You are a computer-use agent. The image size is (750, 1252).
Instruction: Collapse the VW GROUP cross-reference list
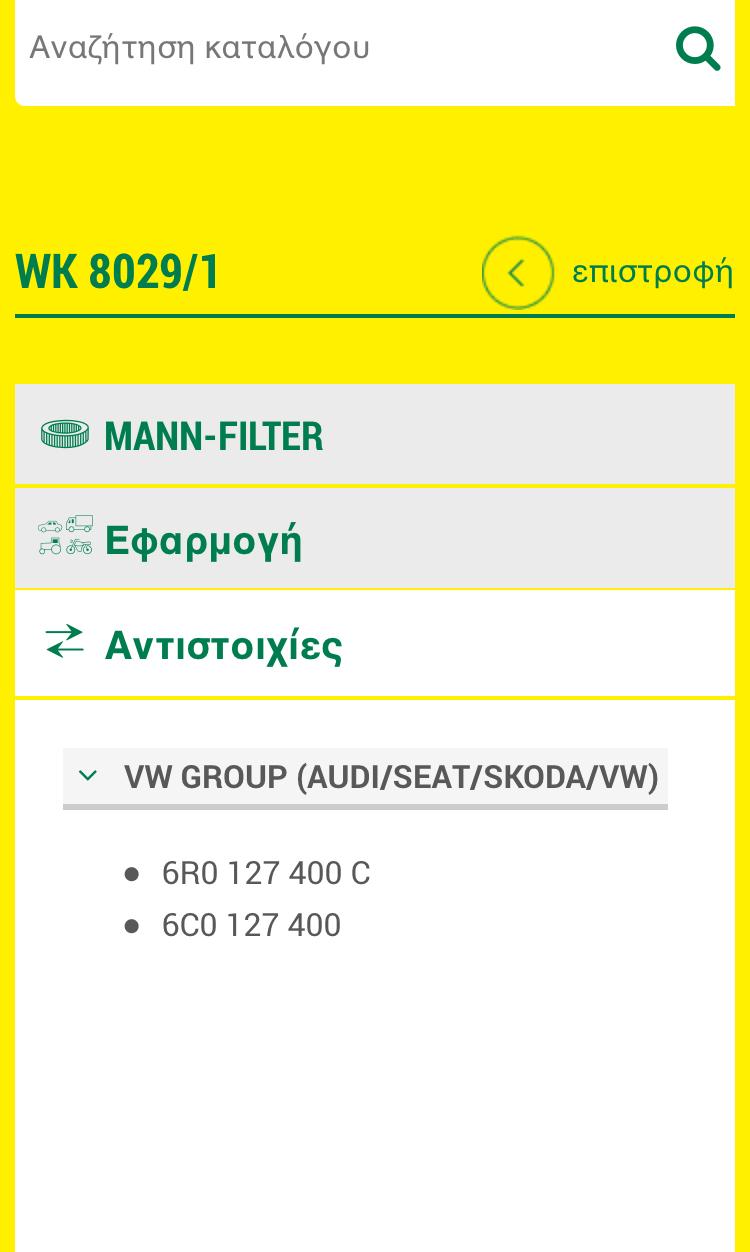click(365, 777)
